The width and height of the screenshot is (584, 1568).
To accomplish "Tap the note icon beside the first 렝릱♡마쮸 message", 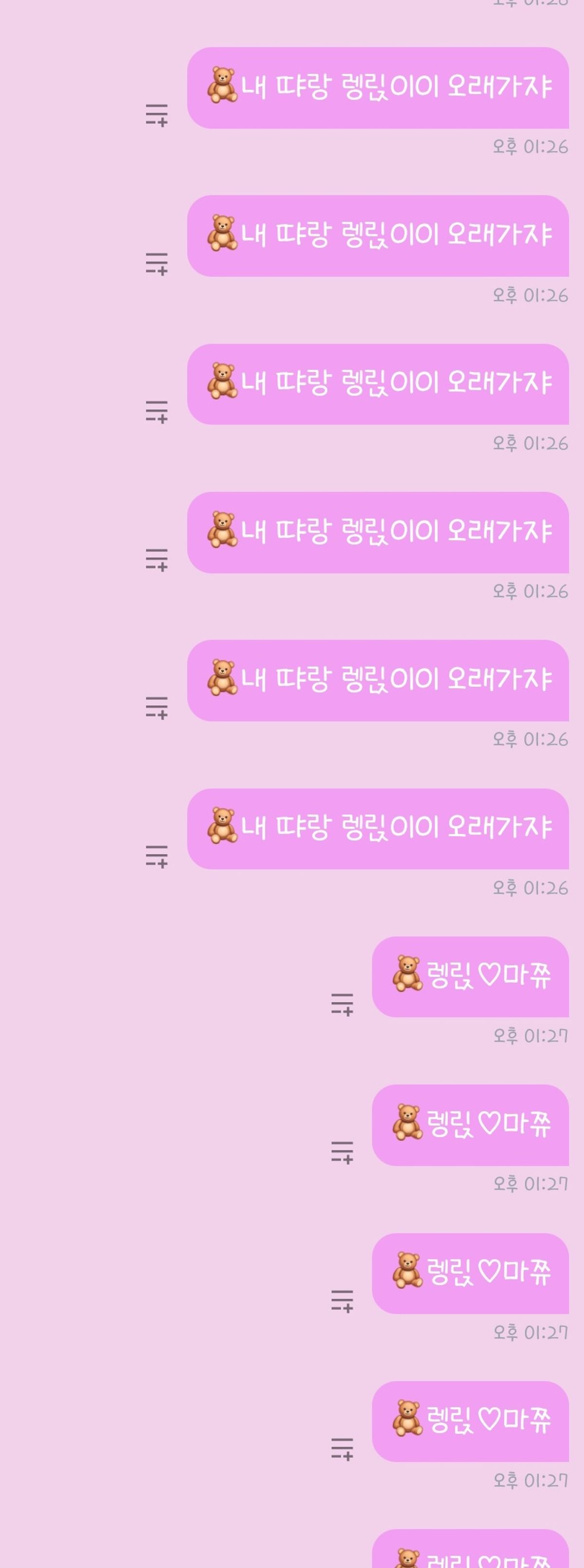I will tap(342, 1004).
